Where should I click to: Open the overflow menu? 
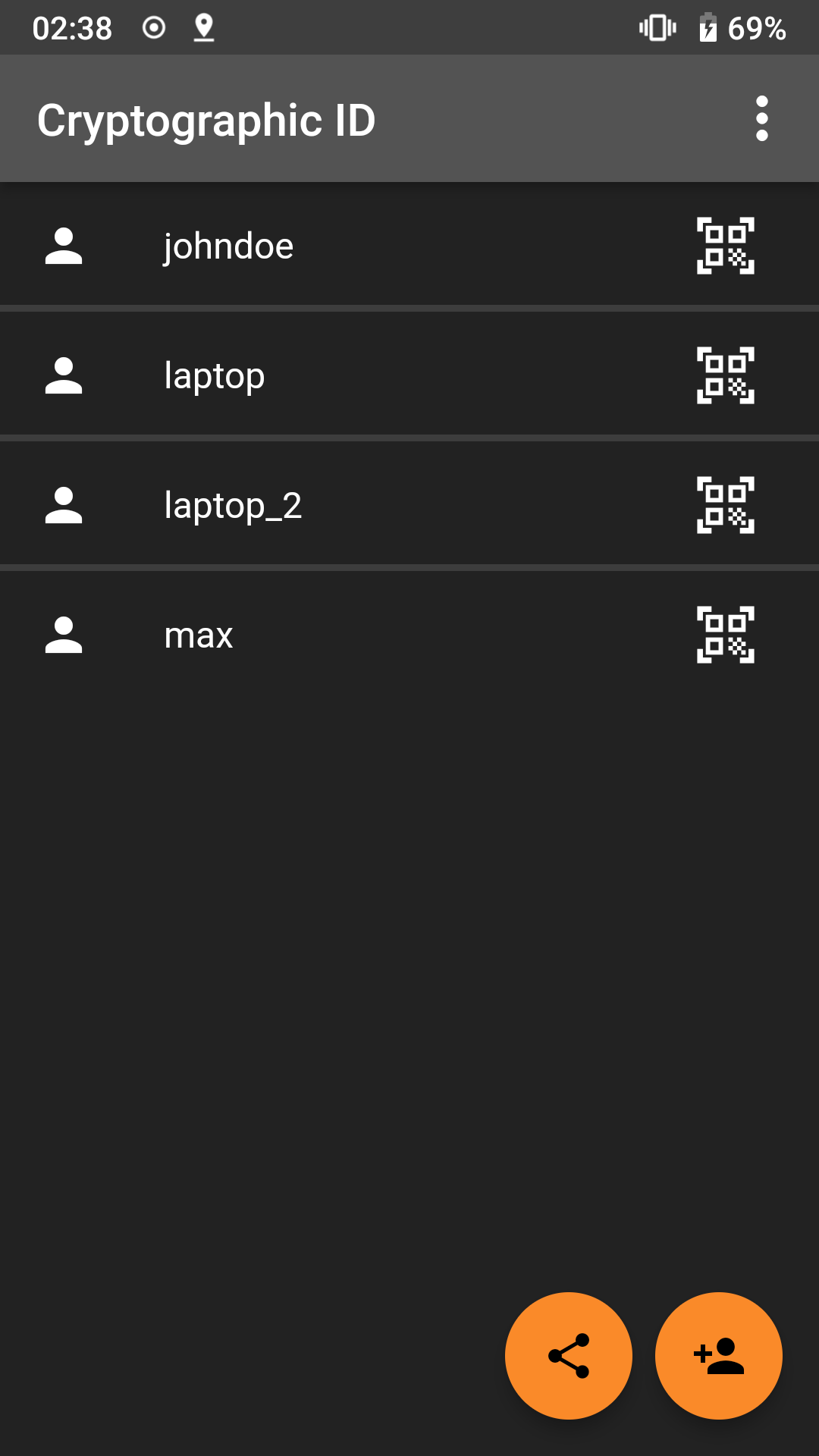point(761,119)
